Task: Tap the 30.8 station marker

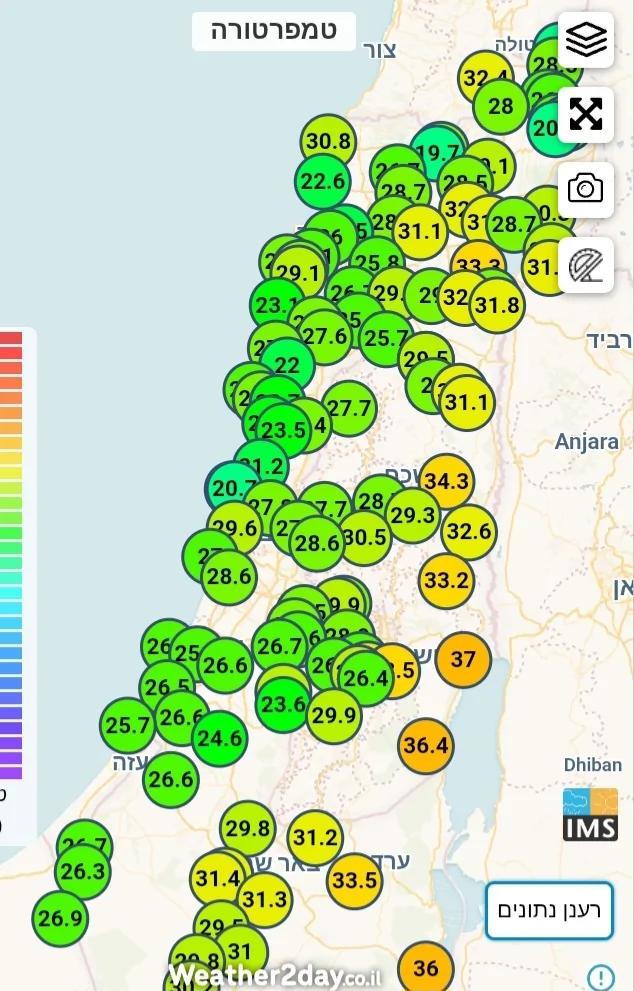Action: pyautogui.click(x=328, y=142)
